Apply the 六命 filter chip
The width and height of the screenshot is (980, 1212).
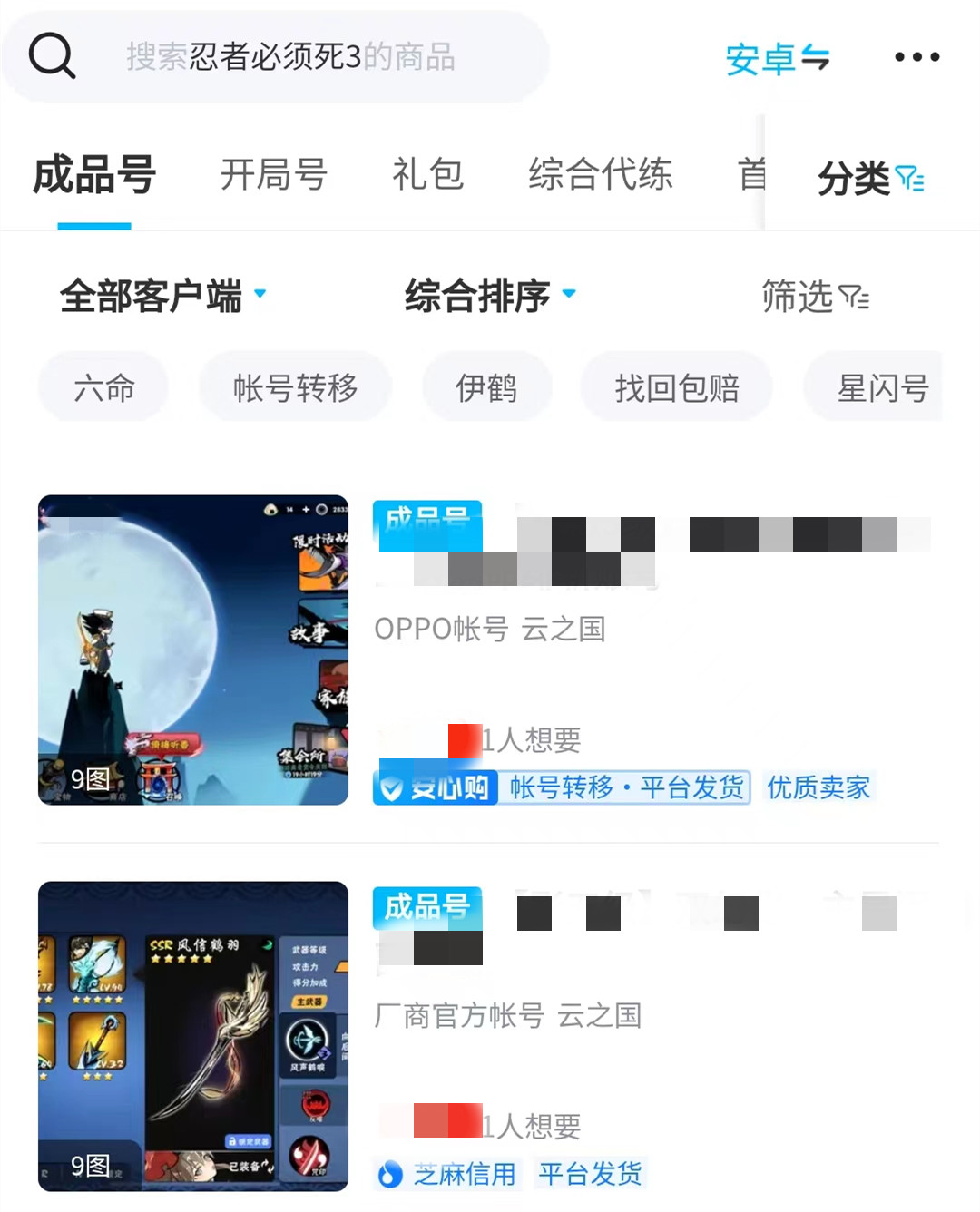pos(103,388)
